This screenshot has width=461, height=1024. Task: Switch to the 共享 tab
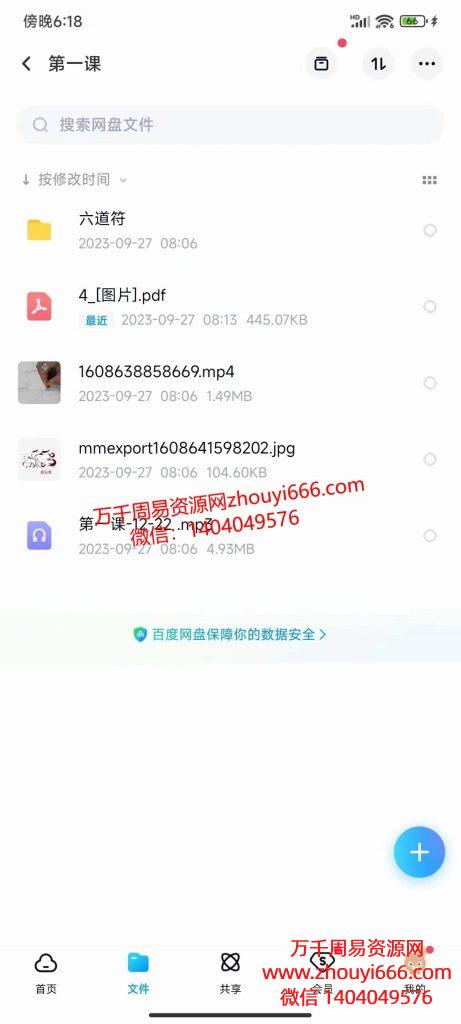pyautogui.click(x=230, y=973)
